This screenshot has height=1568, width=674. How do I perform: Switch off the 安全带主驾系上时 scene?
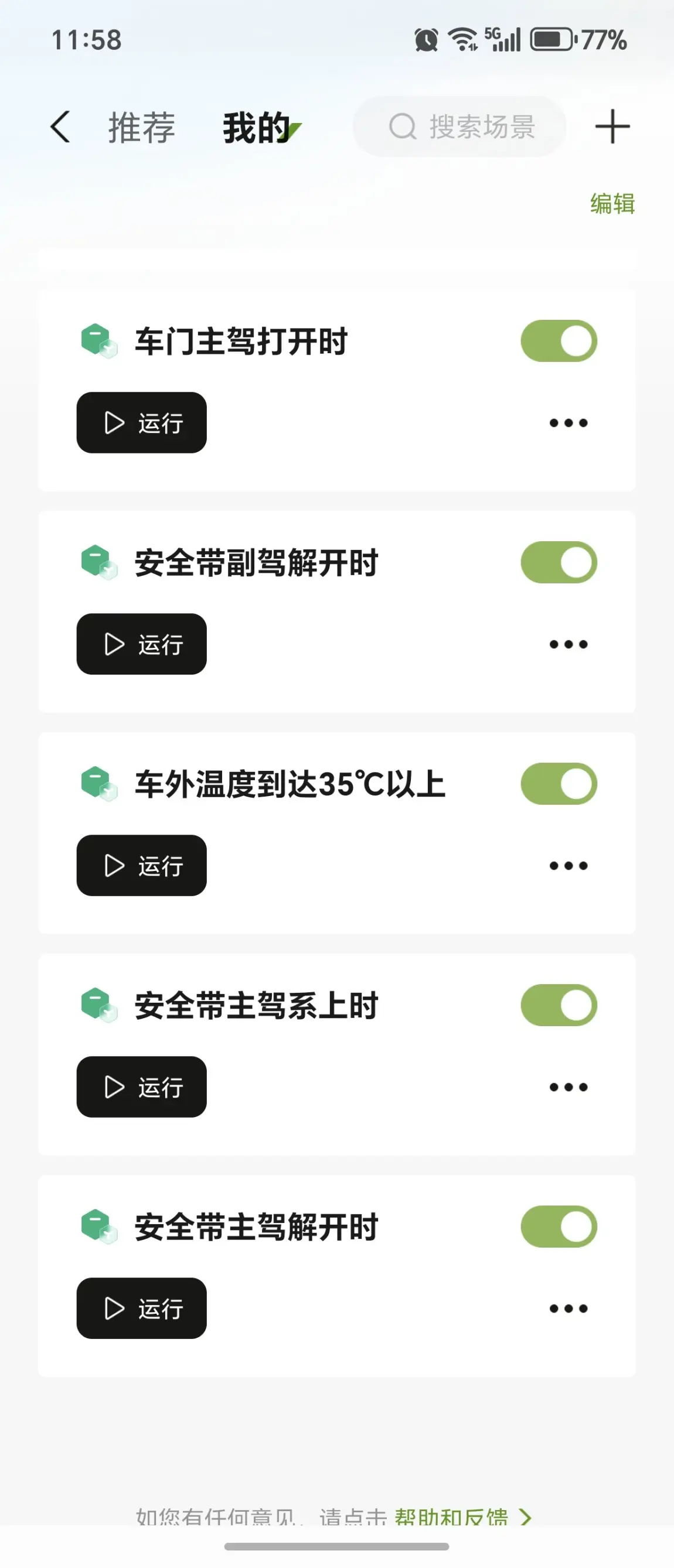(559, 1005)
